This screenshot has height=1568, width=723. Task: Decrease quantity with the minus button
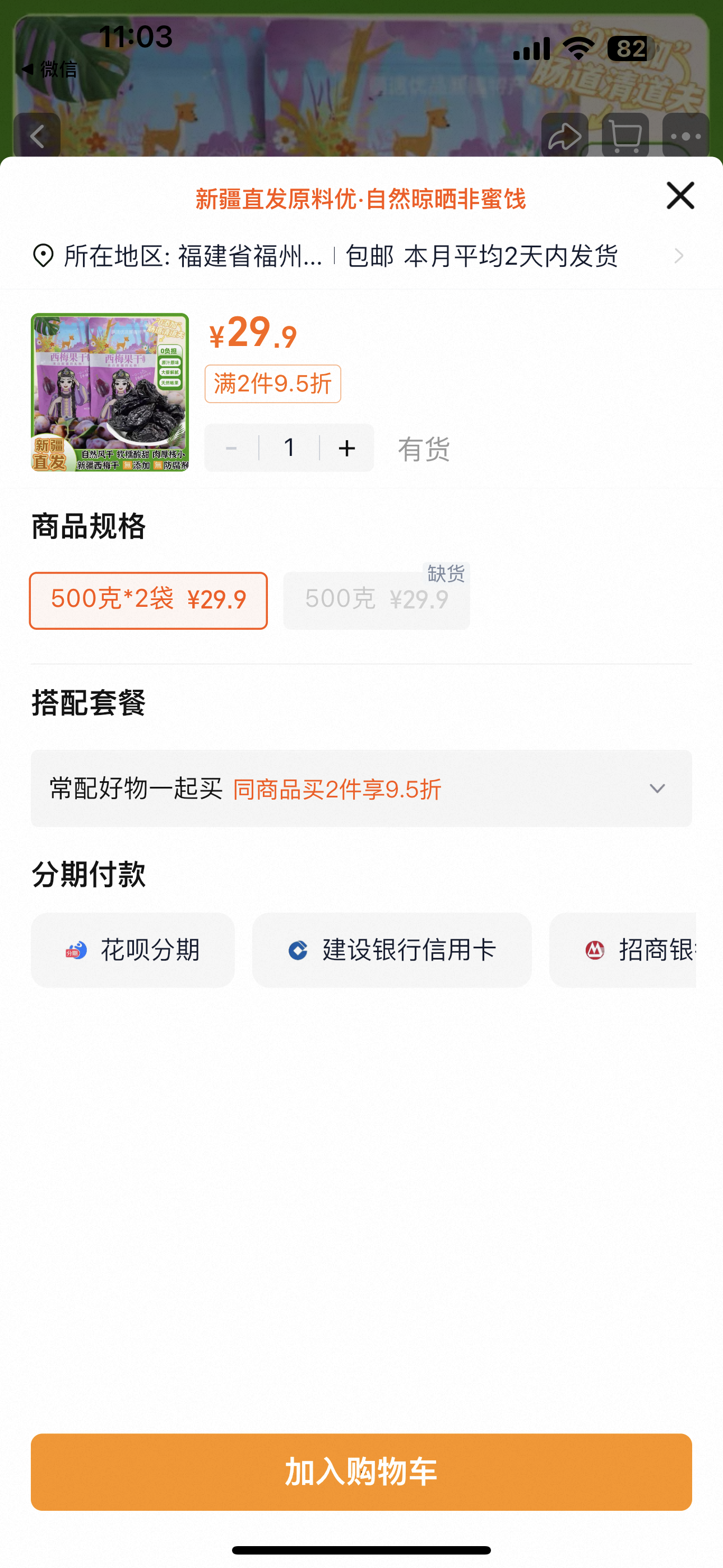(231, 448)
